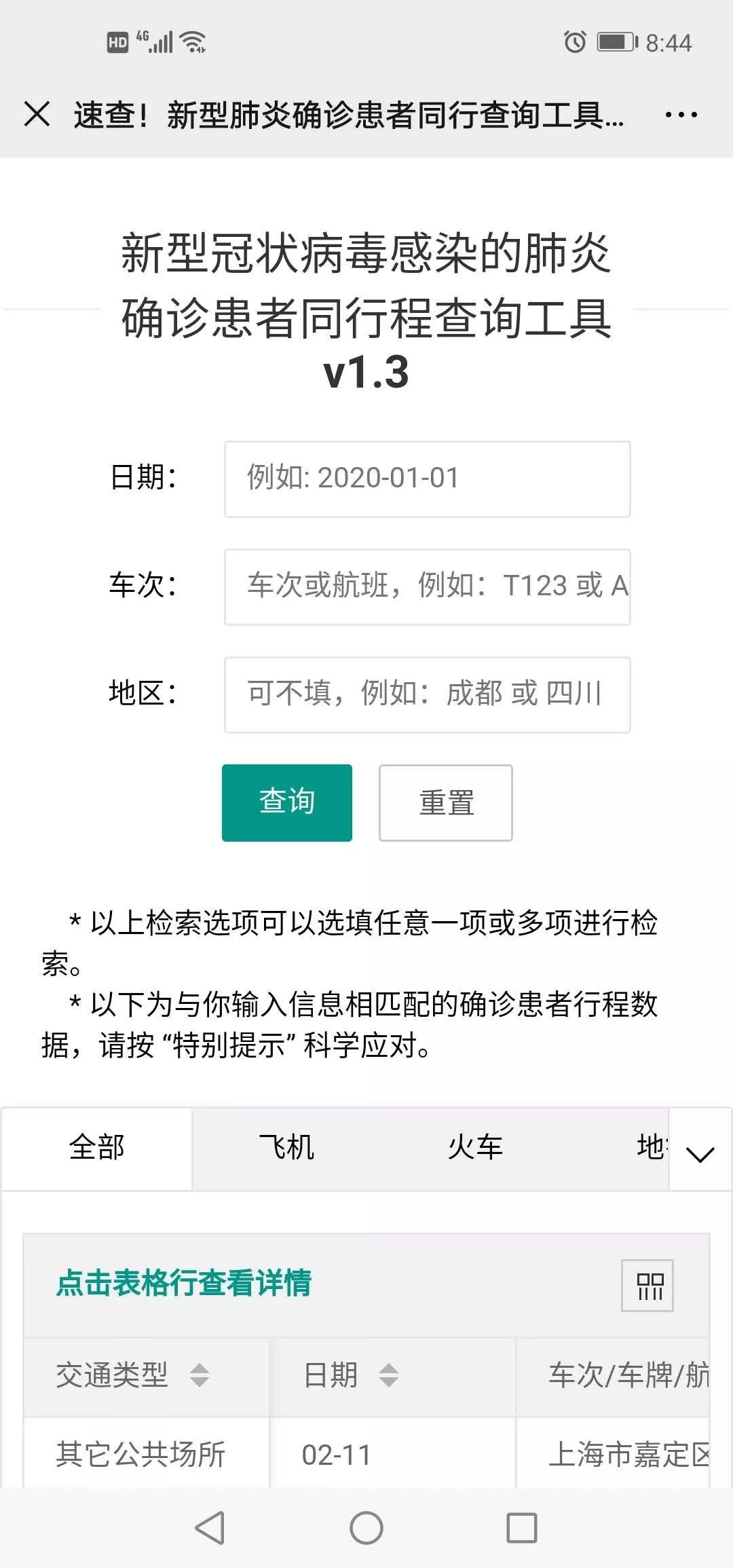The height and width of the screenshot is (1568, 733).
Task: Switch to the 火车 tab
Action: pos(475,1148)
